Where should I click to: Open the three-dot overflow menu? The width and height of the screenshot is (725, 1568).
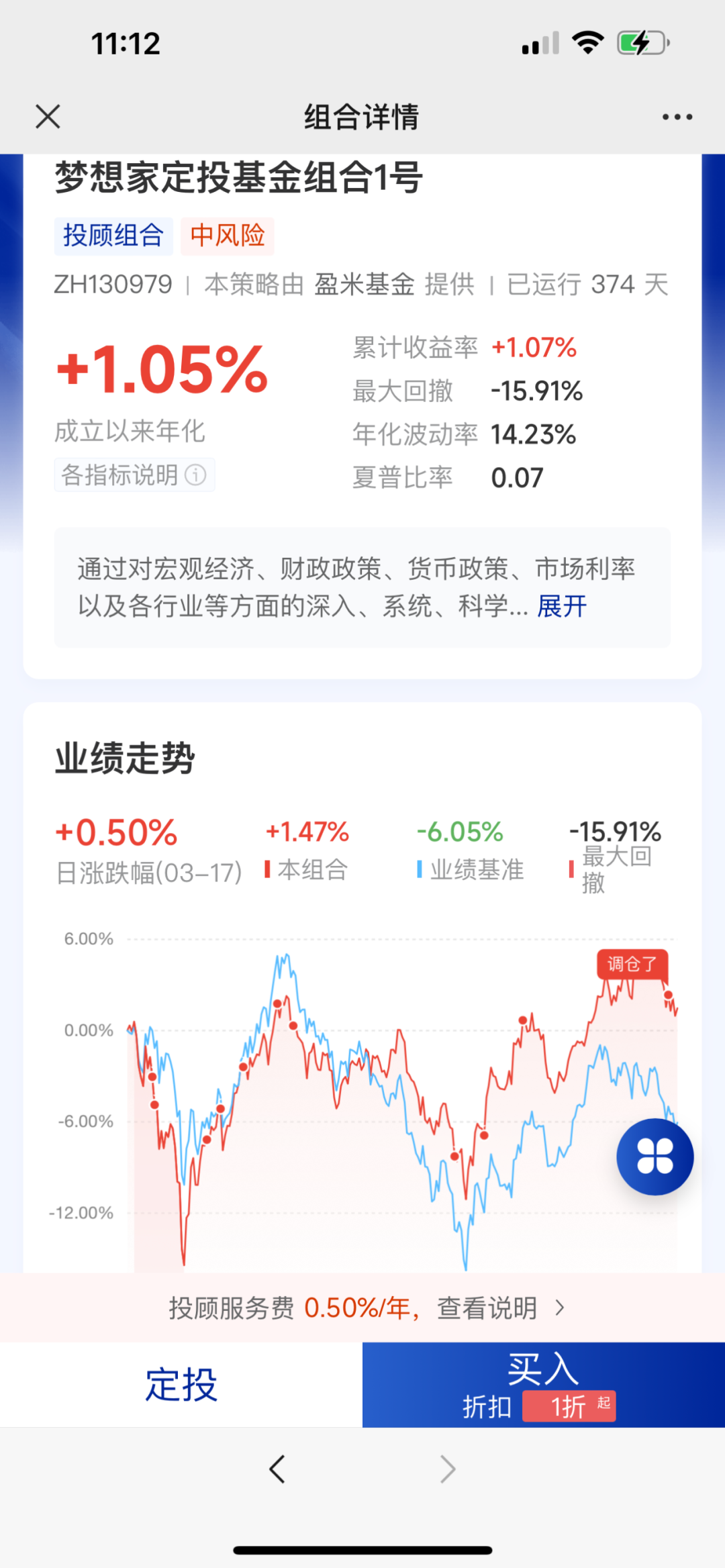677,117
